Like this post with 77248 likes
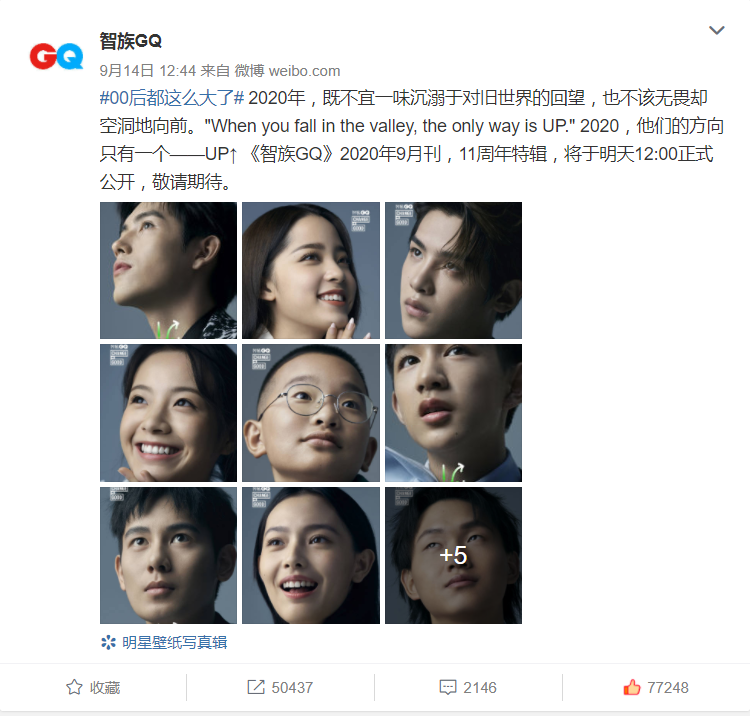The width and height of the screenshot is (750, 716). (x=655, y=687)
